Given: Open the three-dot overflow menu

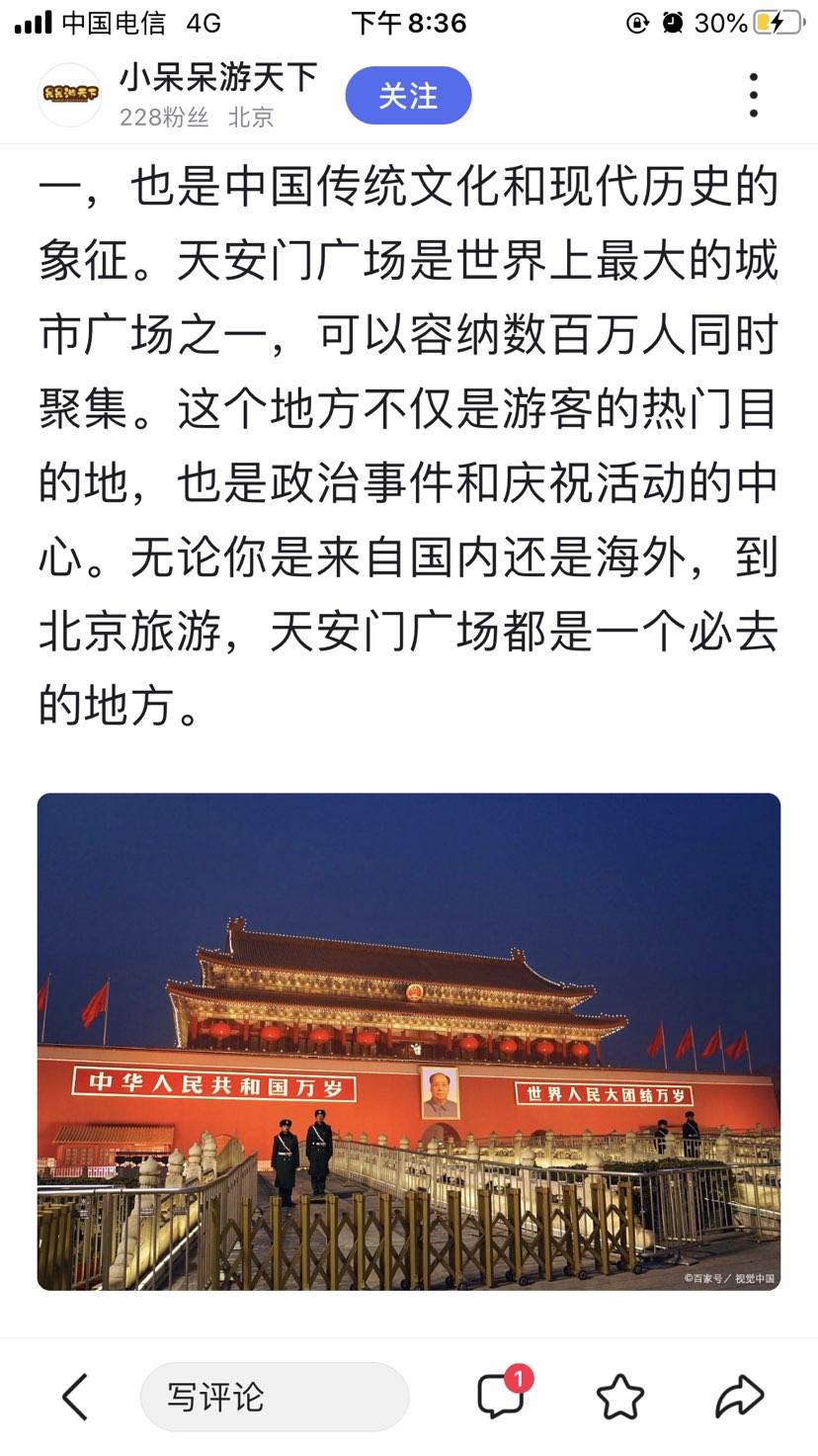Looking at the screenshot, I should click(753, 96).
